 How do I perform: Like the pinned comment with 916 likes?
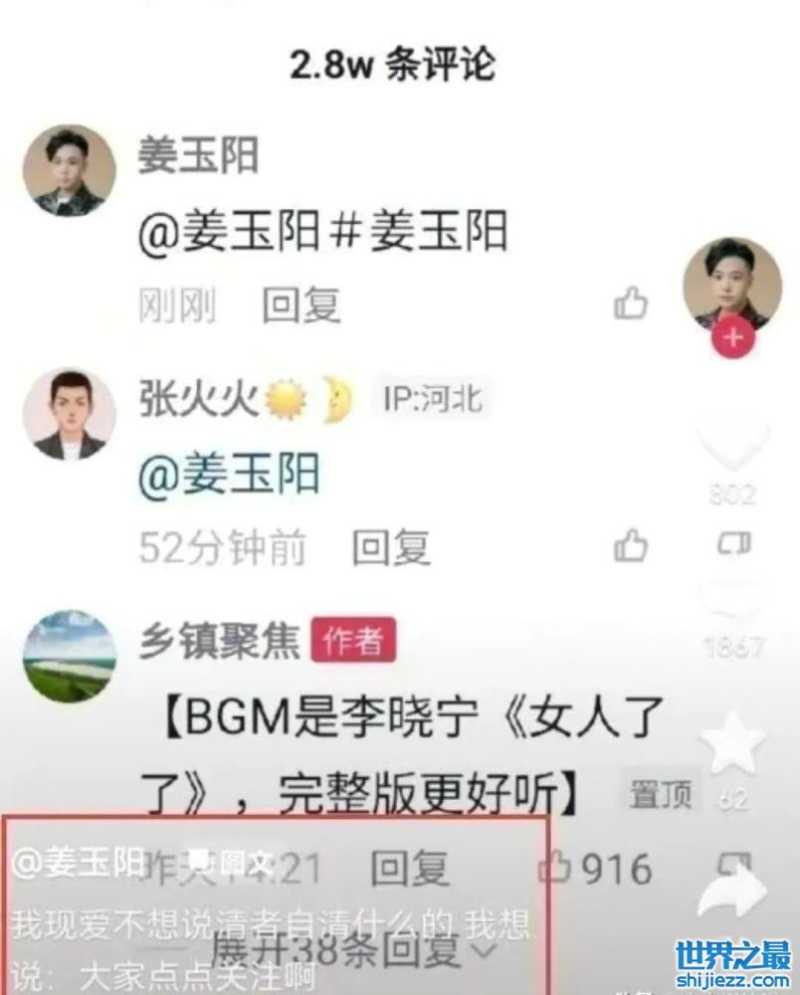pyautogui.click(x=556, y=868)
